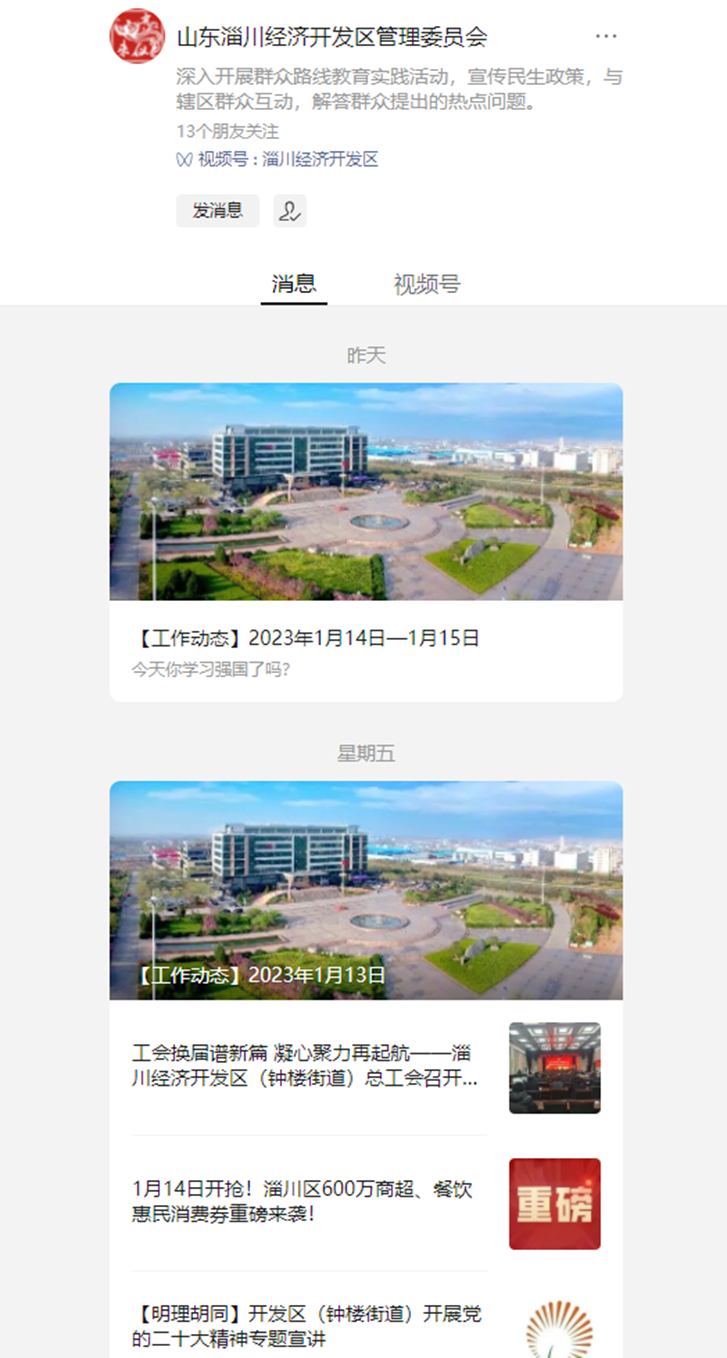Open the 2023年1月13日 工作动态 article
This screenshot has height=1358, width=727.
[x=366, y=890]
